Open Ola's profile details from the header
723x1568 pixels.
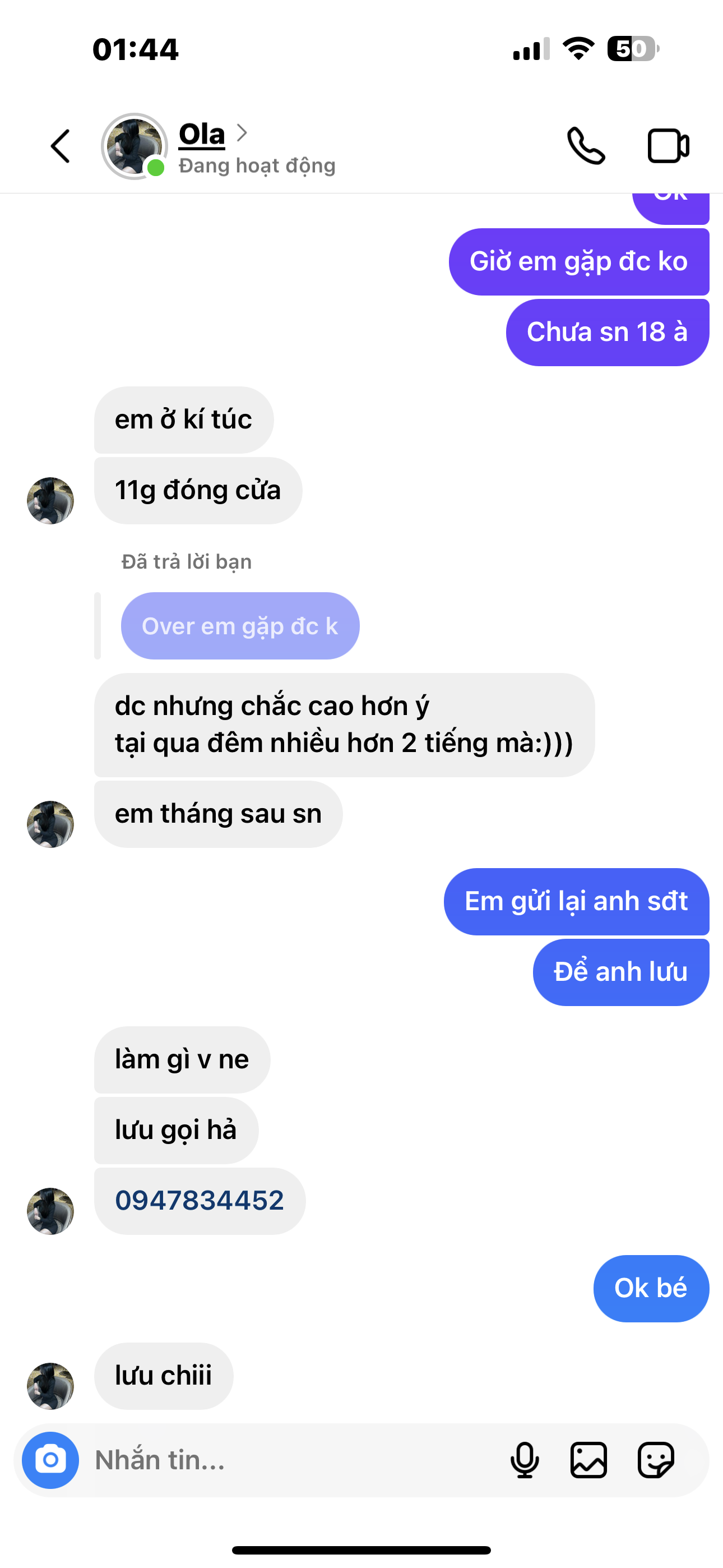tap(202, 135)
